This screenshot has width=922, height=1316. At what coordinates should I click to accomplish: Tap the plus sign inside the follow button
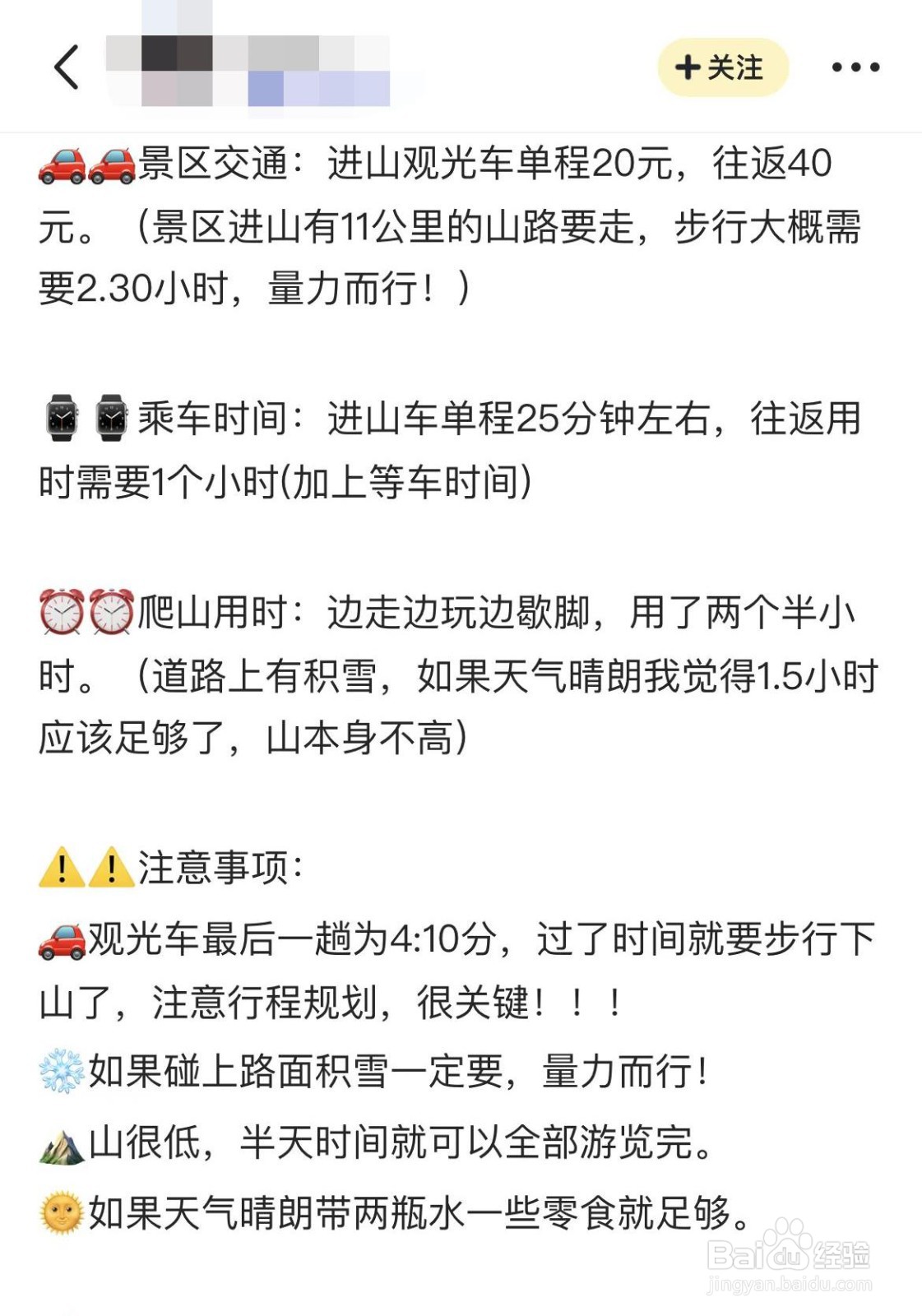point(687,66)
